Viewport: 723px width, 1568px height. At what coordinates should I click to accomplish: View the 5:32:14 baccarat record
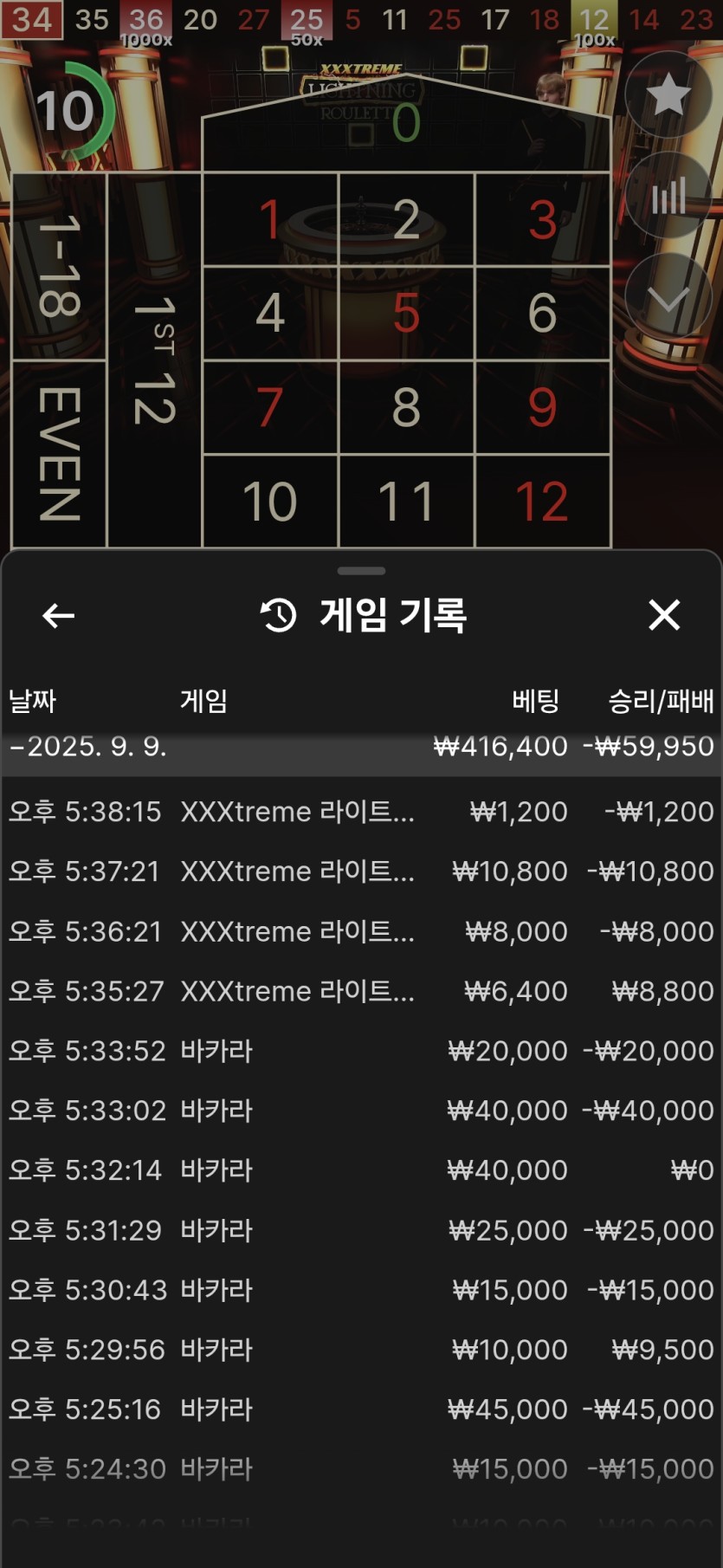click(x=361, y=1170)
